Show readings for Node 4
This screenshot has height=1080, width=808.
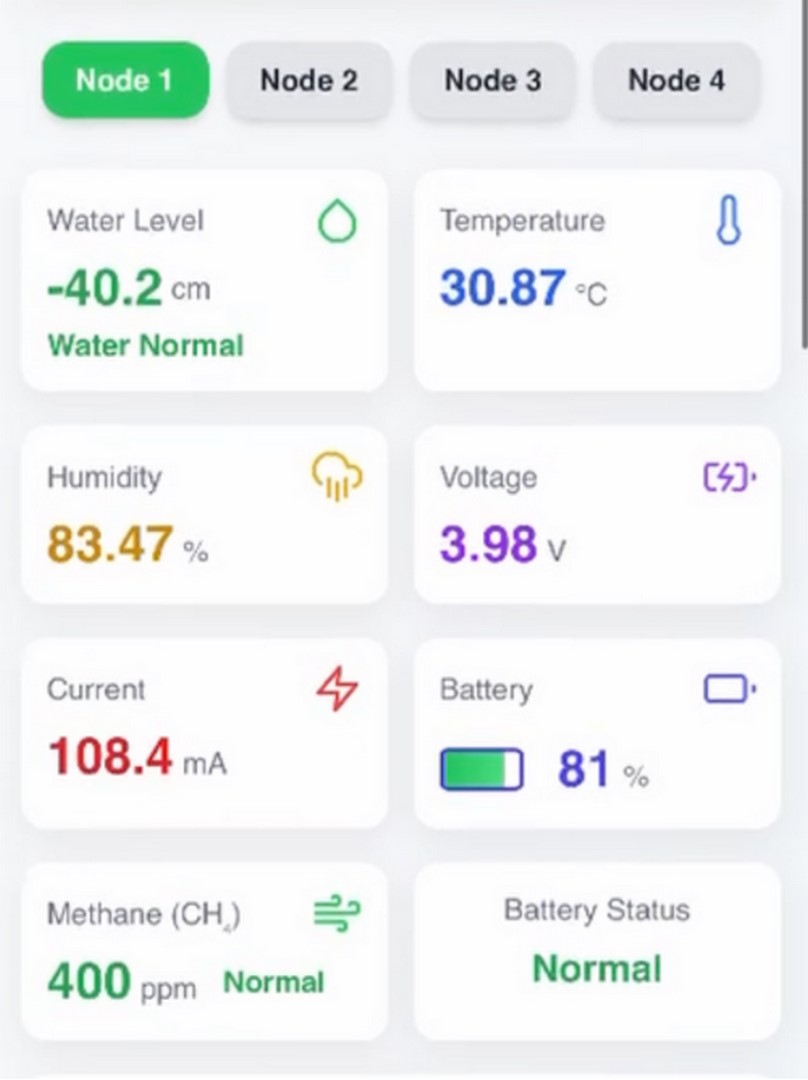(677, 80)
